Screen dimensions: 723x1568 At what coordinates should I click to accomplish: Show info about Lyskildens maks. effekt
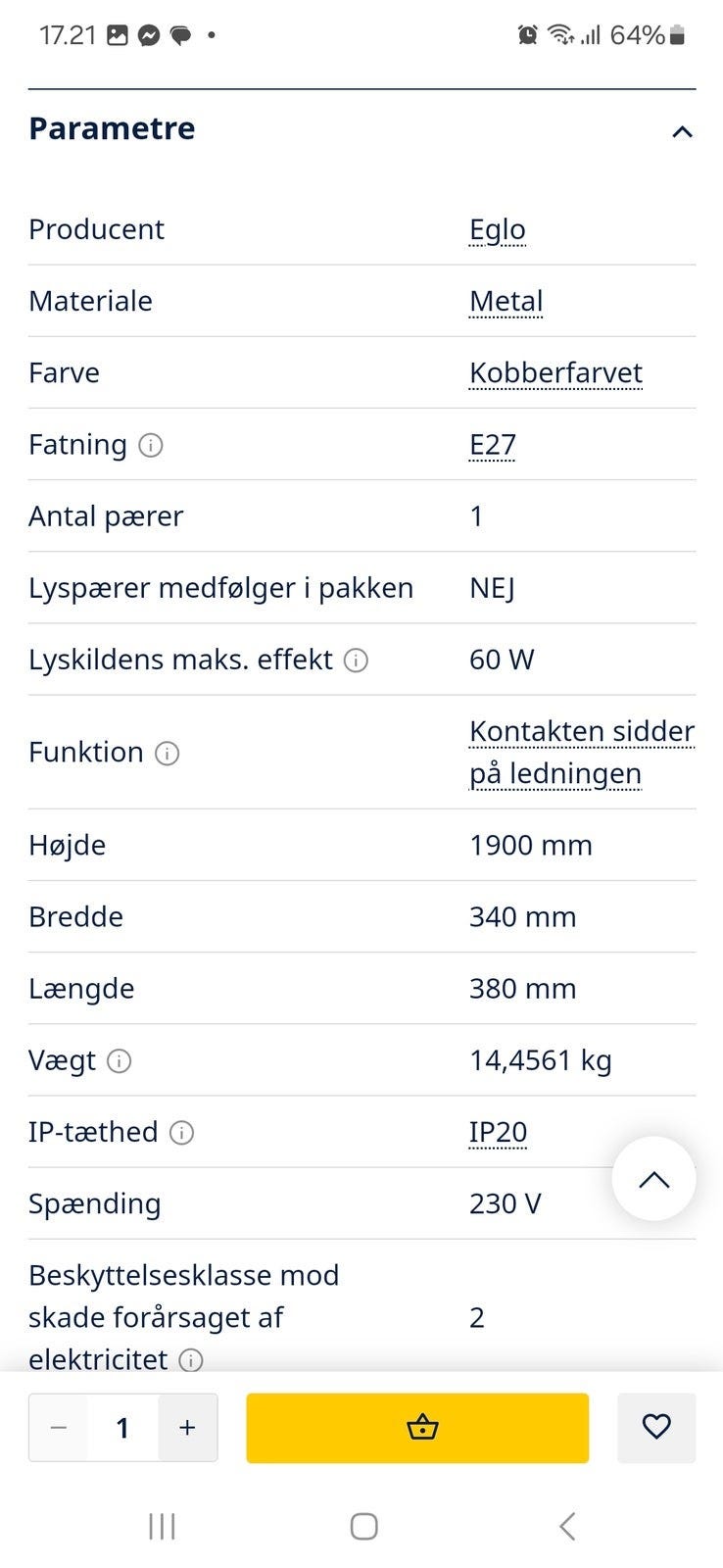[x=357, y=661]
